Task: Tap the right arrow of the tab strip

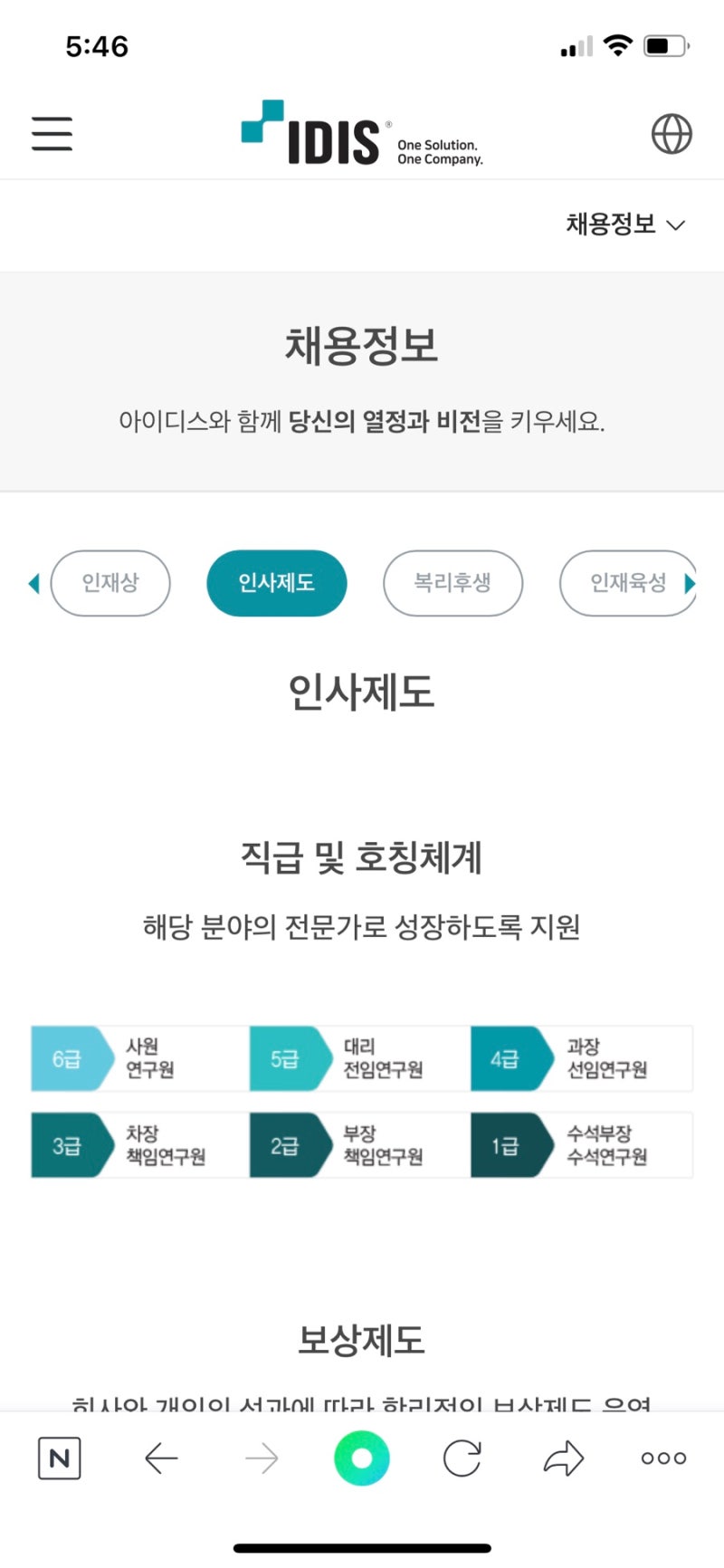Action: [691, 583]
